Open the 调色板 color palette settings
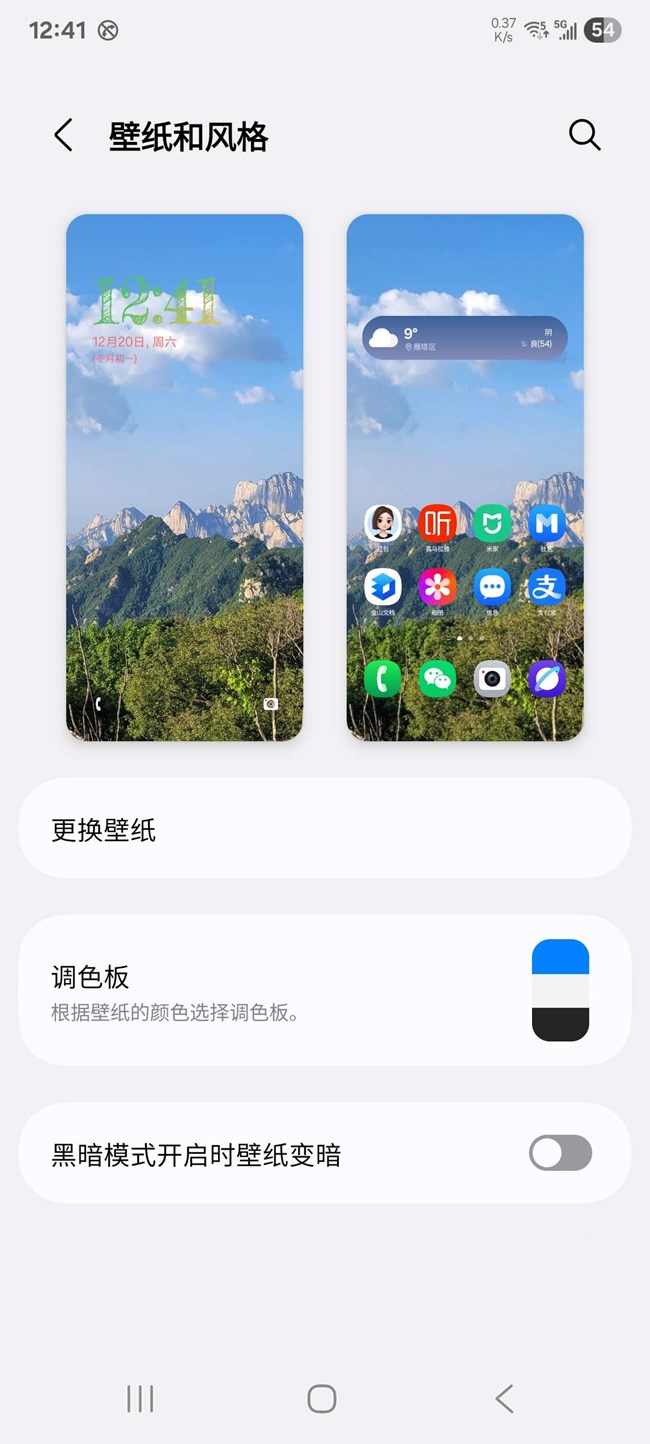 [x=324, y=990]
